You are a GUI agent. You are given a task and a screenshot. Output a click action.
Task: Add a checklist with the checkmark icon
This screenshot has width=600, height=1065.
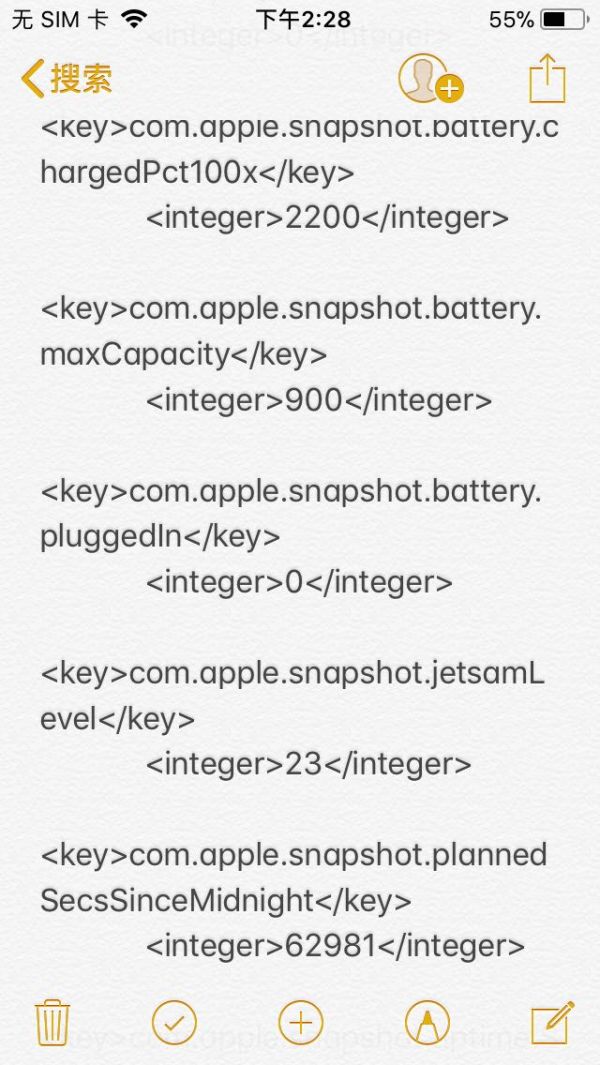(174, 1022)
